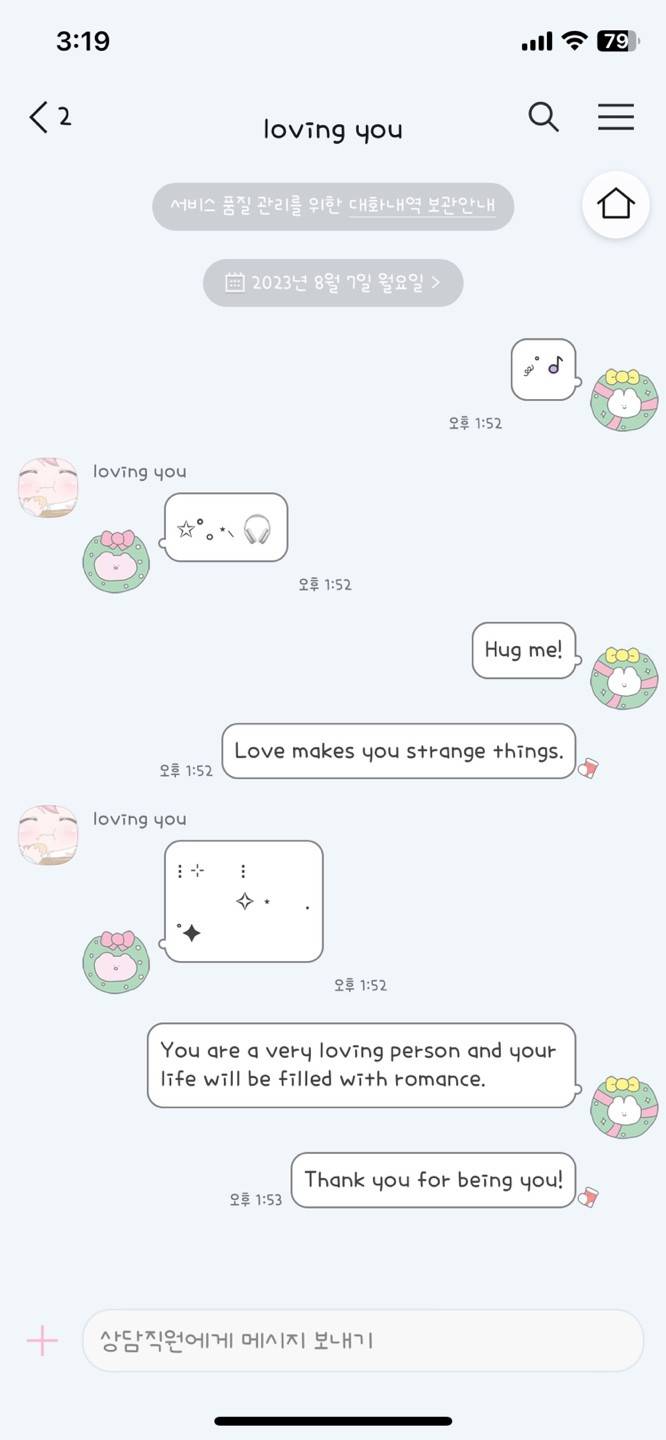
Task: Focus the 상담직원에게 메시지 보내기 field
Action: point(362,1340)
